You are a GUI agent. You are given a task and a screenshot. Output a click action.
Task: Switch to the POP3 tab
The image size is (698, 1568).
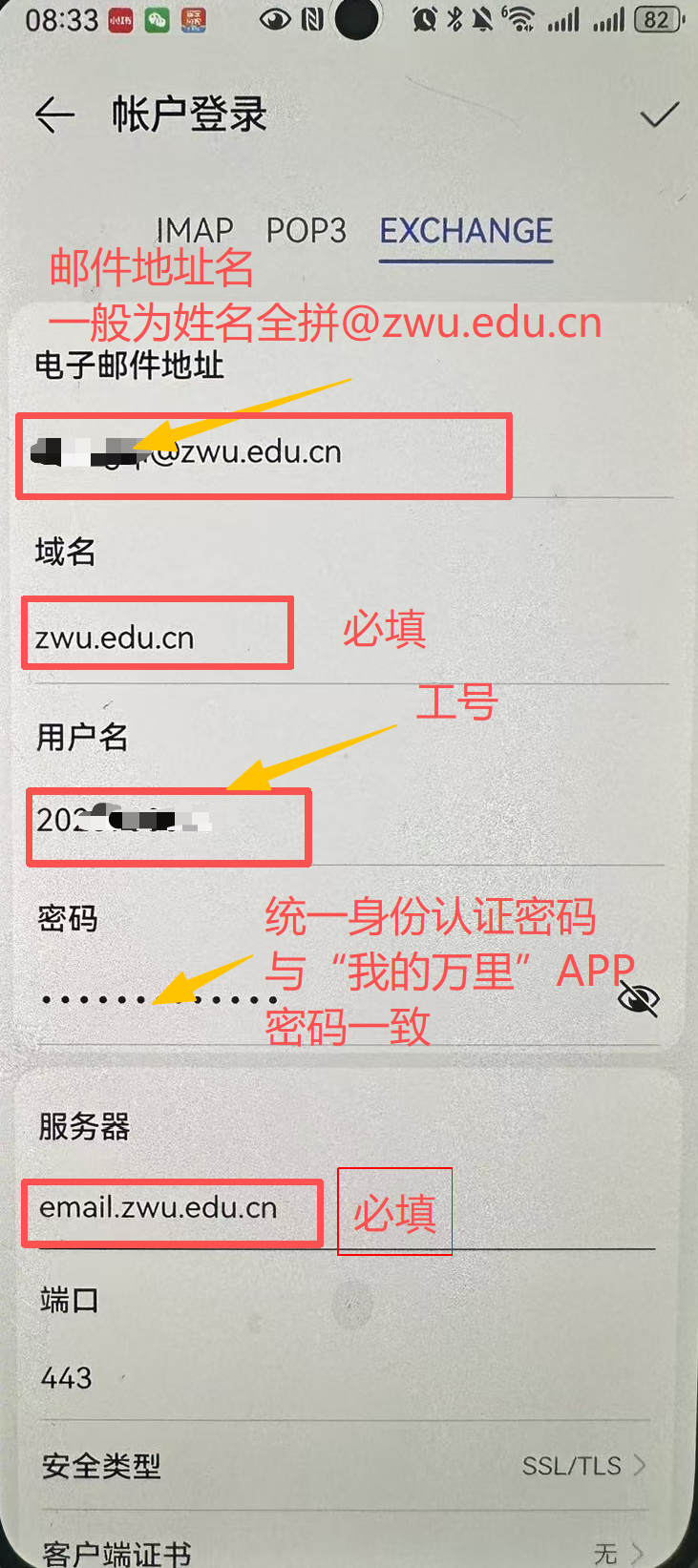pyautogui.click(x=306, y=231)
